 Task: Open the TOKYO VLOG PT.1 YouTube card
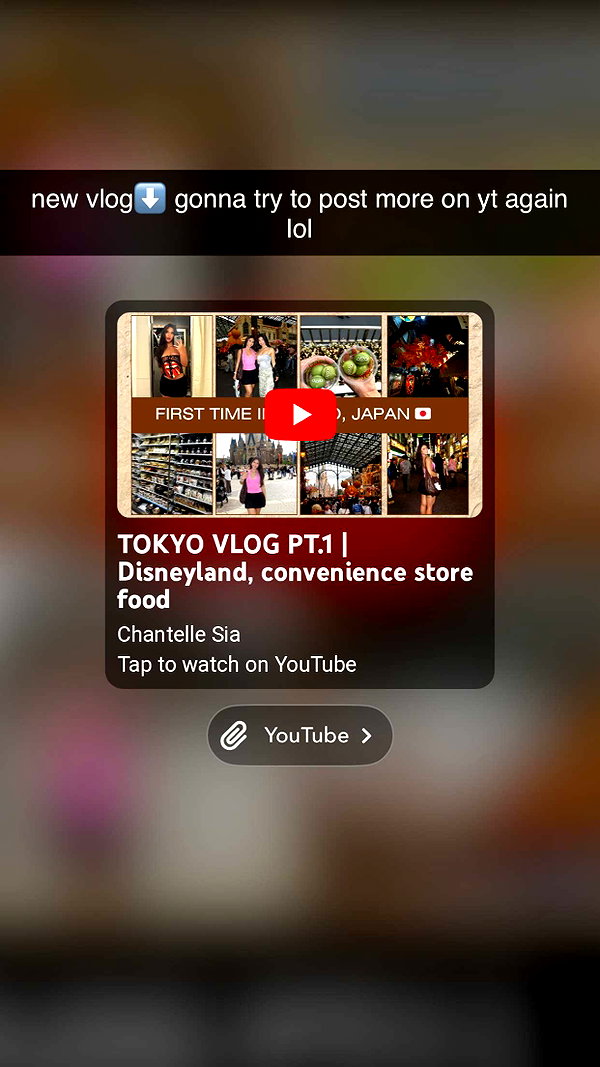pos(299,495)
